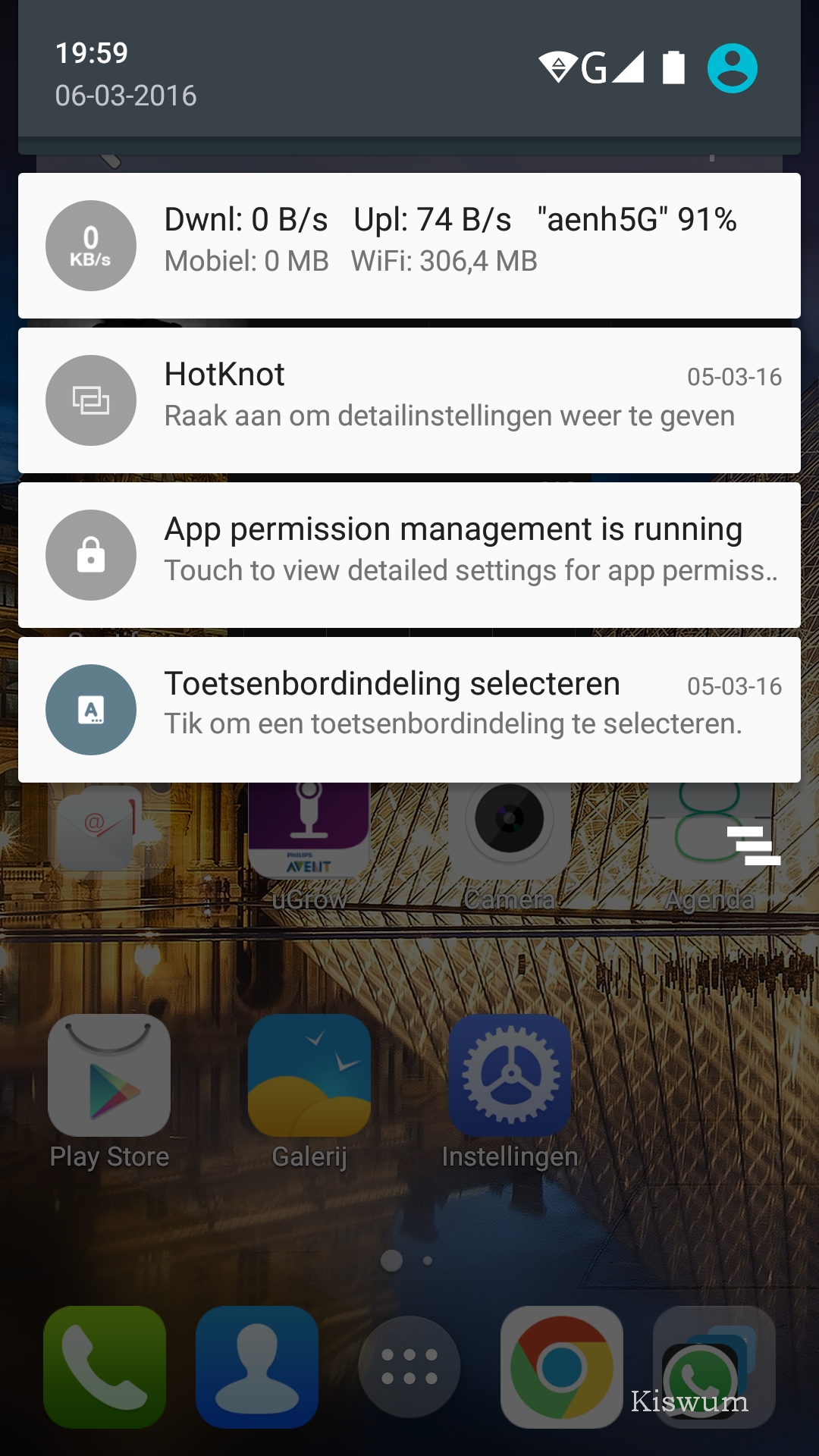The image size is (819, 1456).
Task: Open the user profile icon
Action: pos(732,68)
